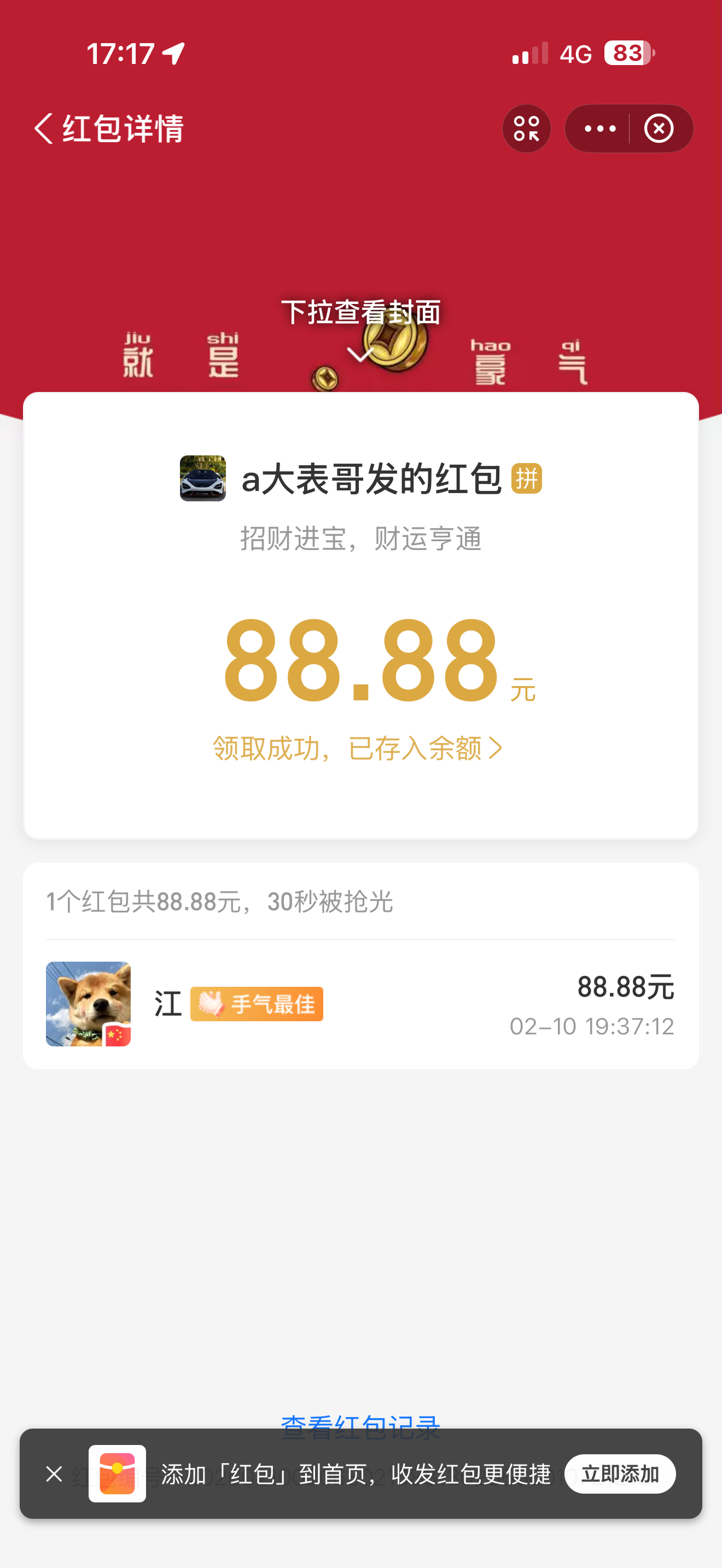Select the timestamp 02-10 19:37:12
This screenshot has width=722, height=1568.
592,1026
